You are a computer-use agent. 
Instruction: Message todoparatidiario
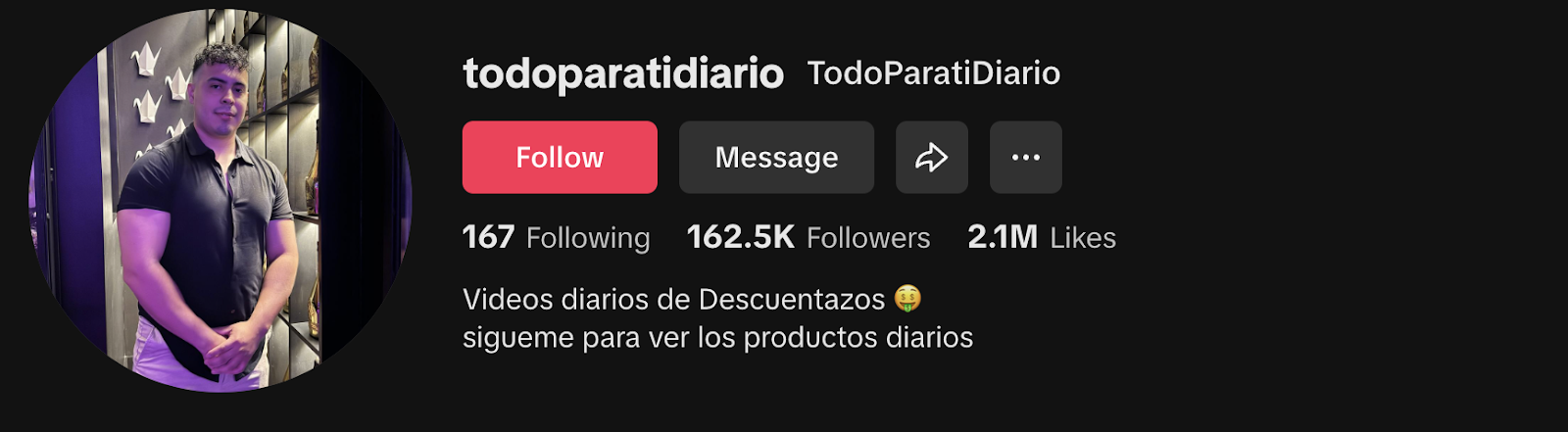[776, 158]
